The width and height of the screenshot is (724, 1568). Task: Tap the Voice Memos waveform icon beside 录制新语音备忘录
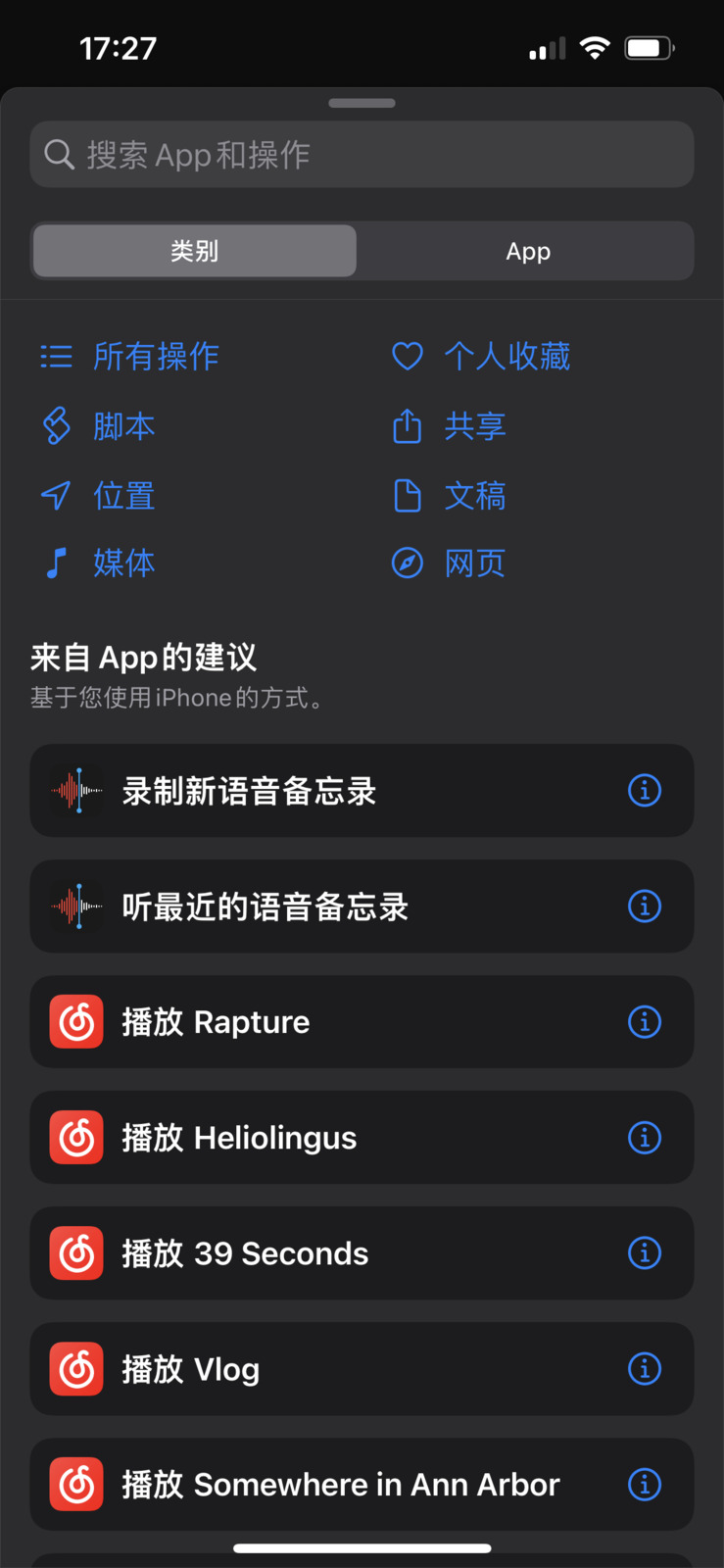(x=75, y=790)
